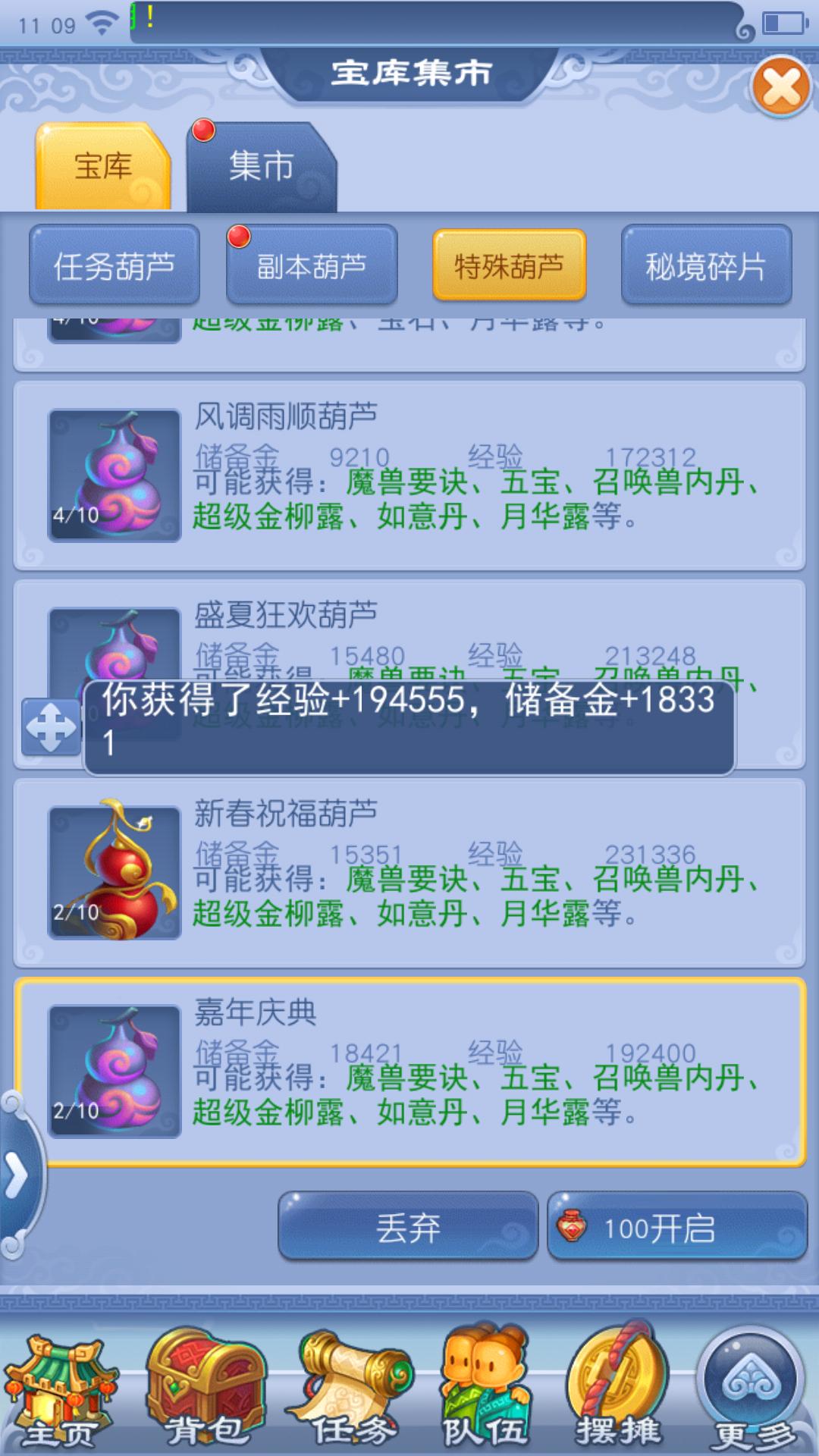This screenshot has height=1456, width=819.
Task: Tap the move handle on reward message
Action: 51,727
